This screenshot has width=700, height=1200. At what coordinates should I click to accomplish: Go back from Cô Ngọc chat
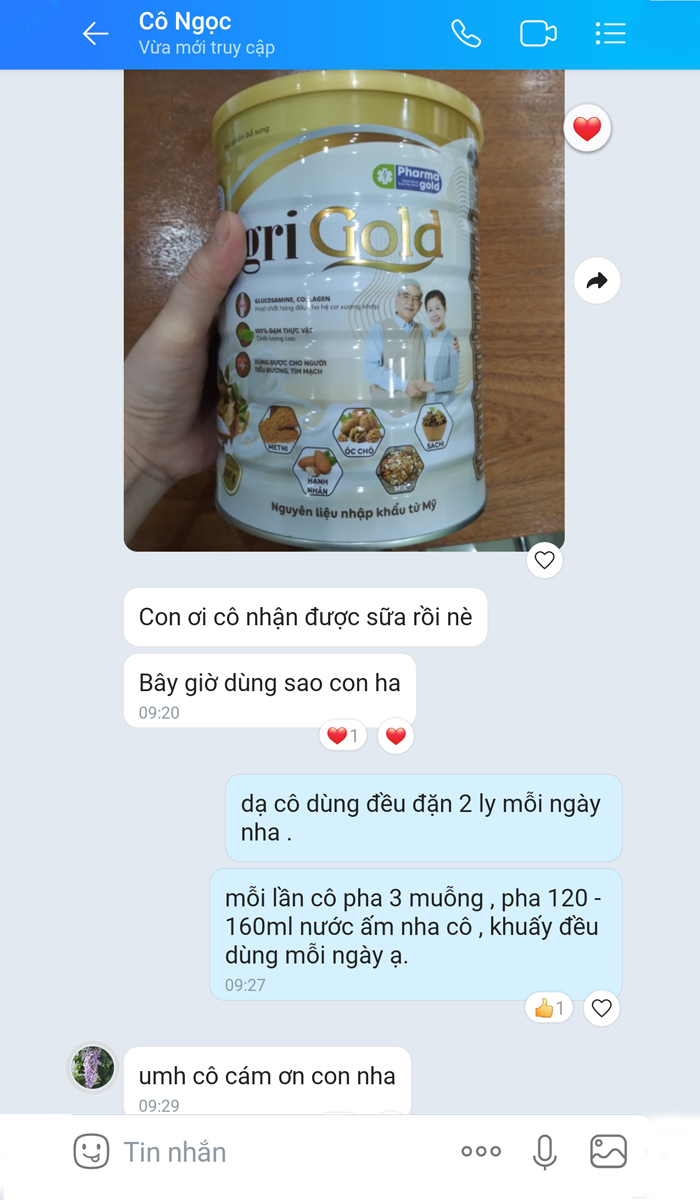tap(95, 34)
